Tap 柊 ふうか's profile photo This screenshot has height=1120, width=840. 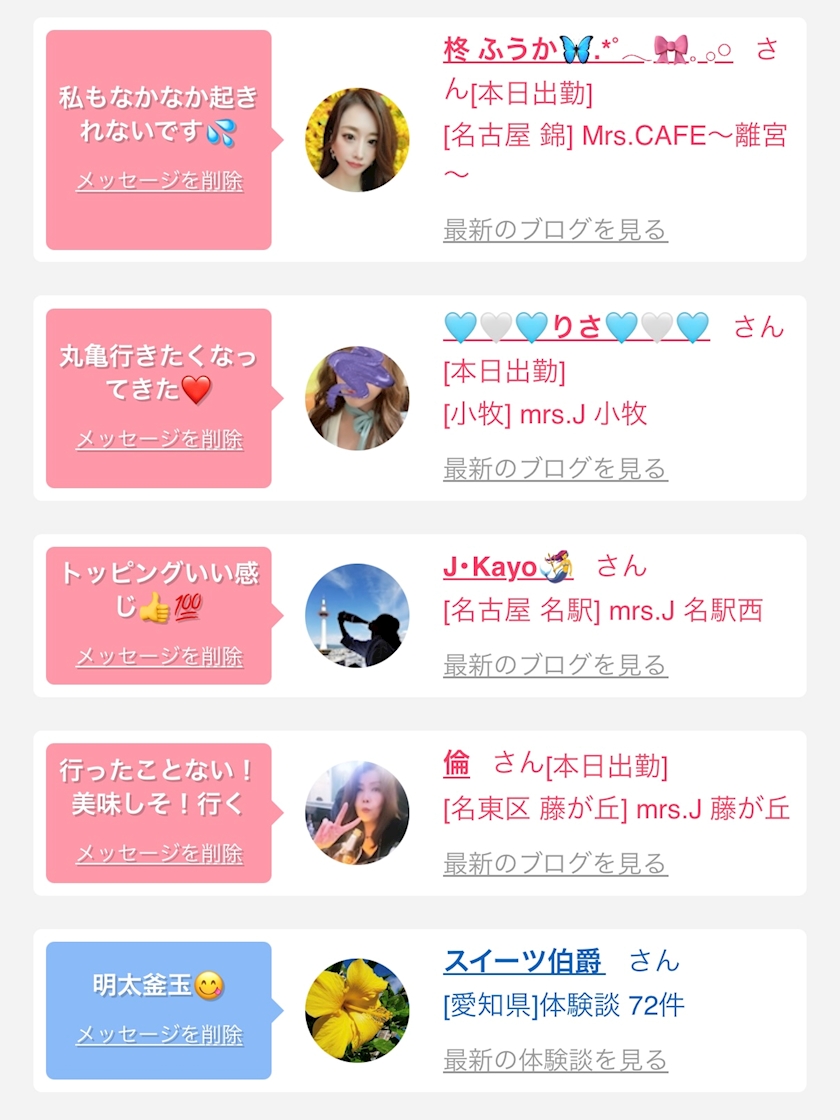357,140
